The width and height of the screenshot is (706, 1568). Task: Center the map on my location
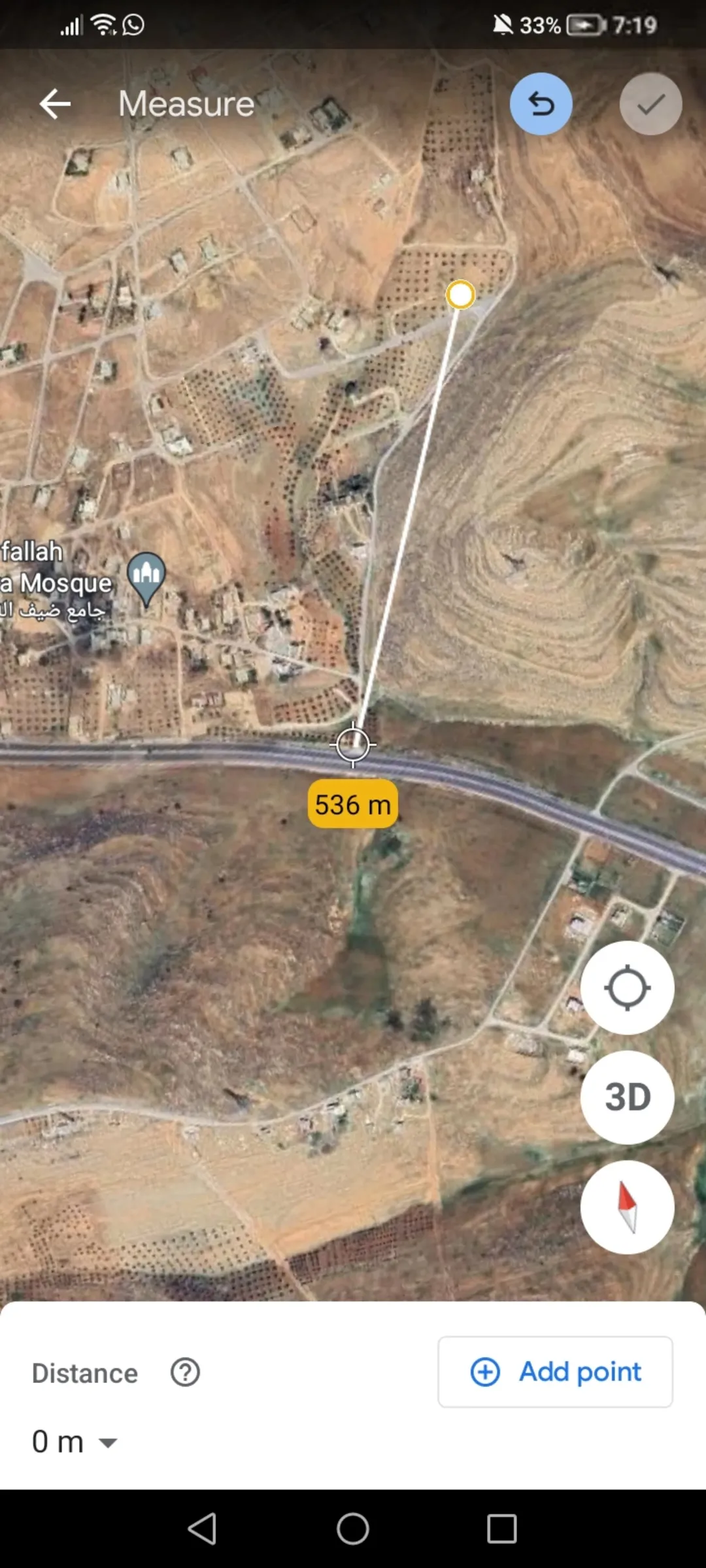coord(628,988)
